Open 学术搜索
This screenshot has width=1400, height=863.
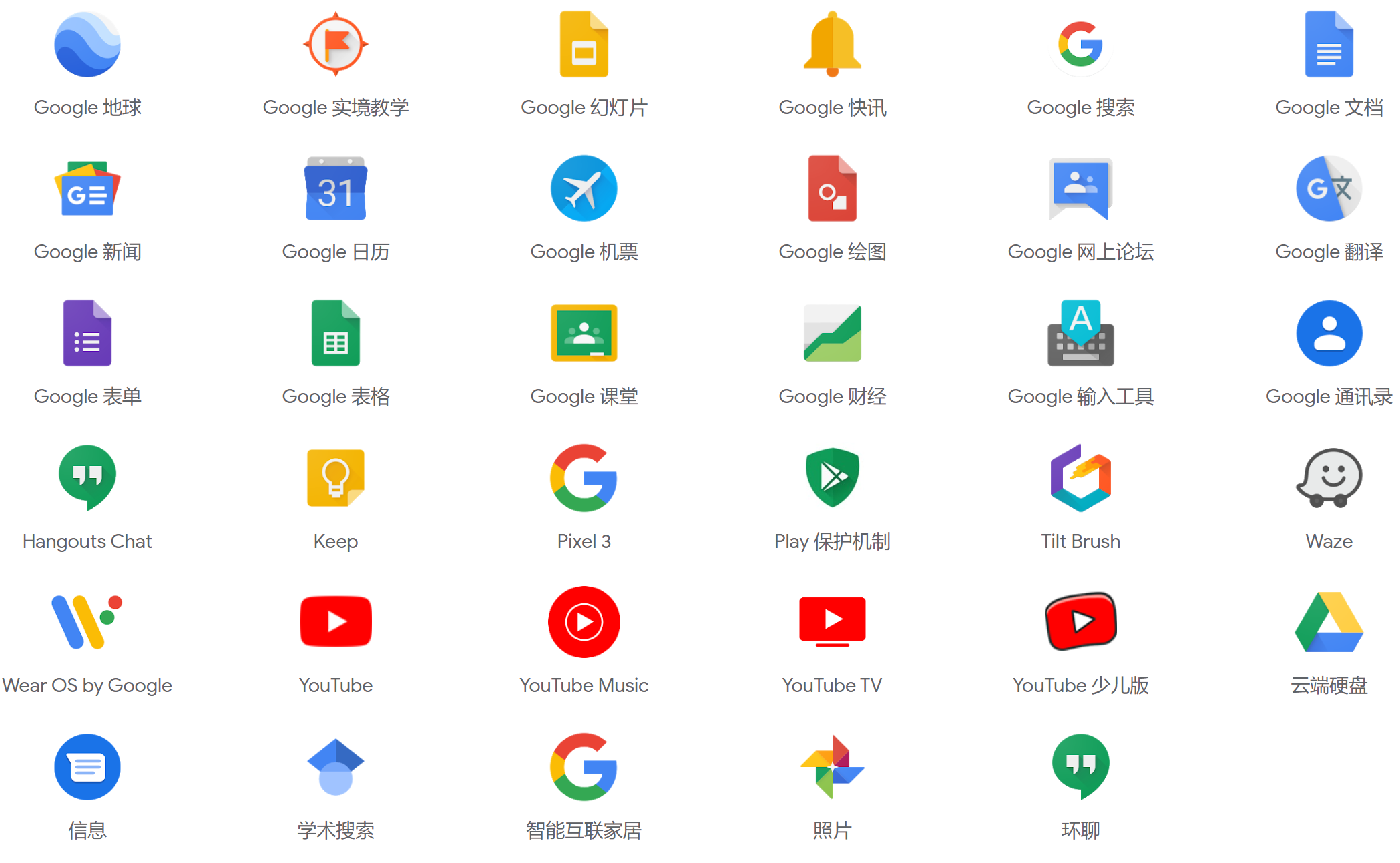click(x=335, y=767)
